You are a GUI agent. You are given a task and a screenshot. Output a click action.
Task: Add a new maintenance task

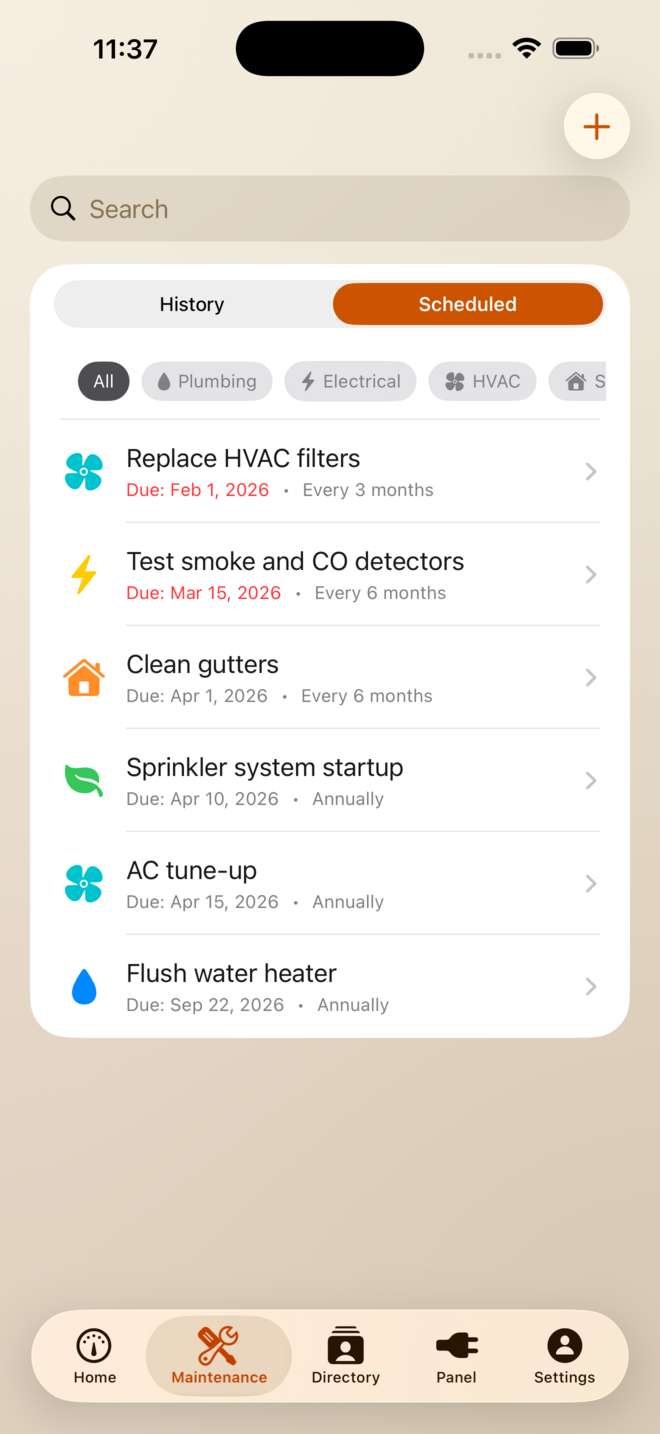tap(596, 127)
